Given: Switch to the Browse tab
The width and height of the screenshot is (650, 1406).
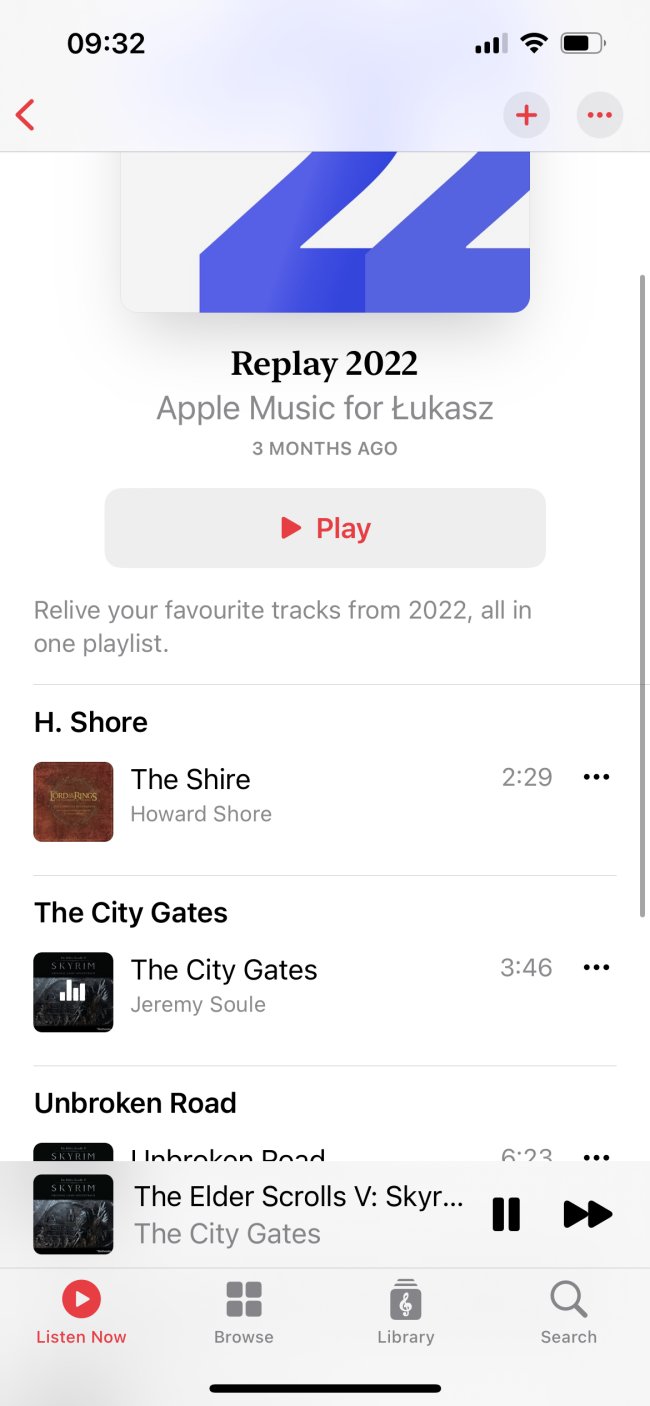Looking at the screenshot, I should click(x=243, y=1312).
